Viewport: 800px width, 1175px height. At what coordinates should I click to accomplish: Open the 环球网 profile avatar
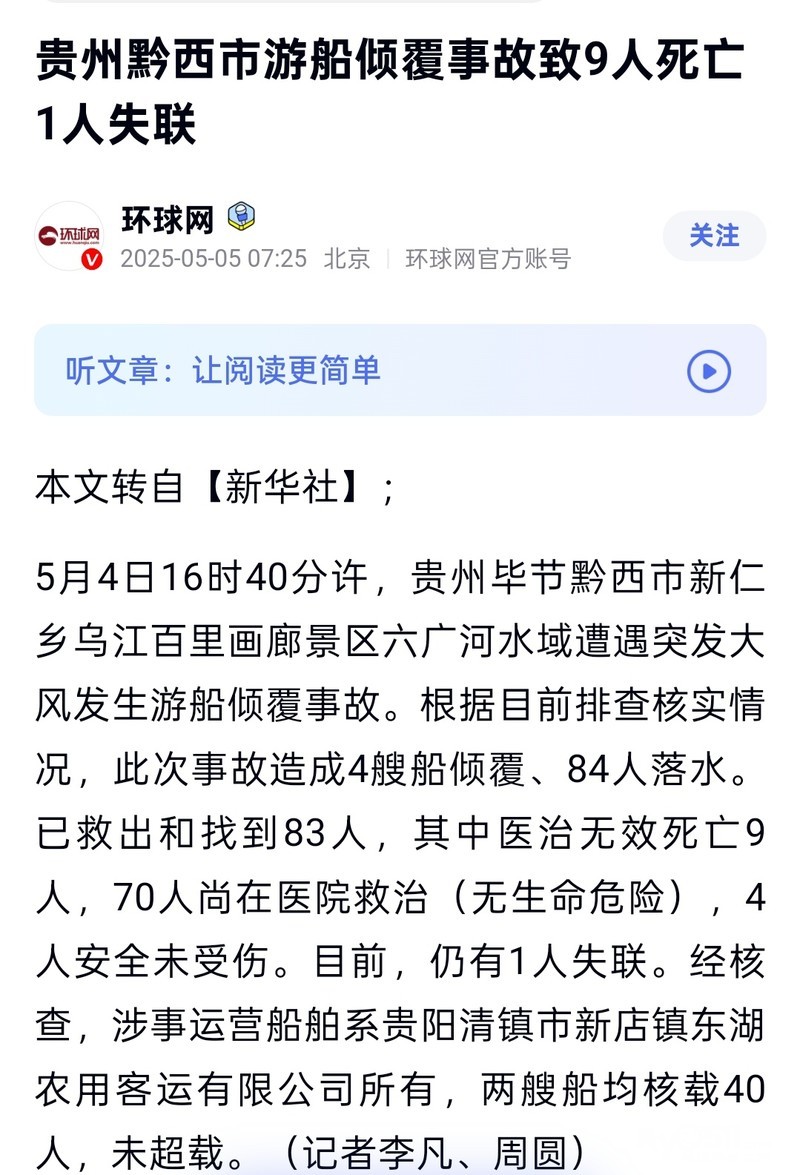pos(69,236)
